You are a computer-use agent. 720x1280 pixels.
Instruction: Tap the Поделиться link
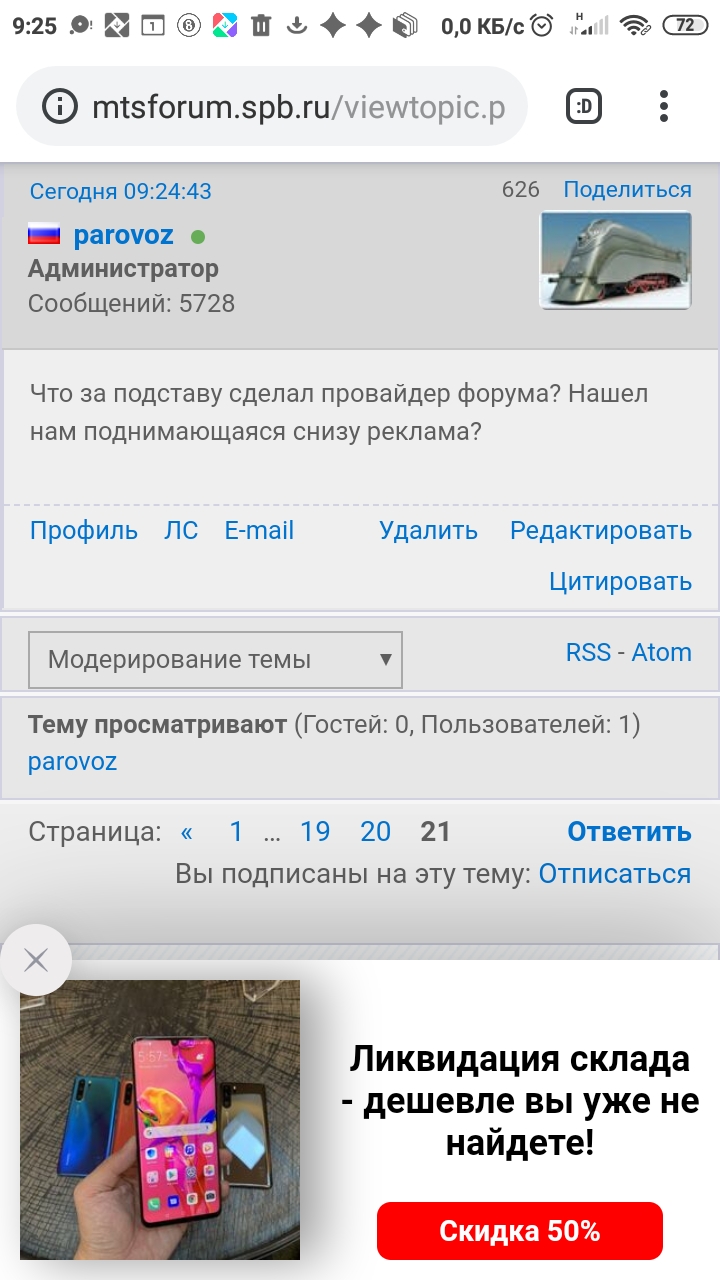coord(627,190)
